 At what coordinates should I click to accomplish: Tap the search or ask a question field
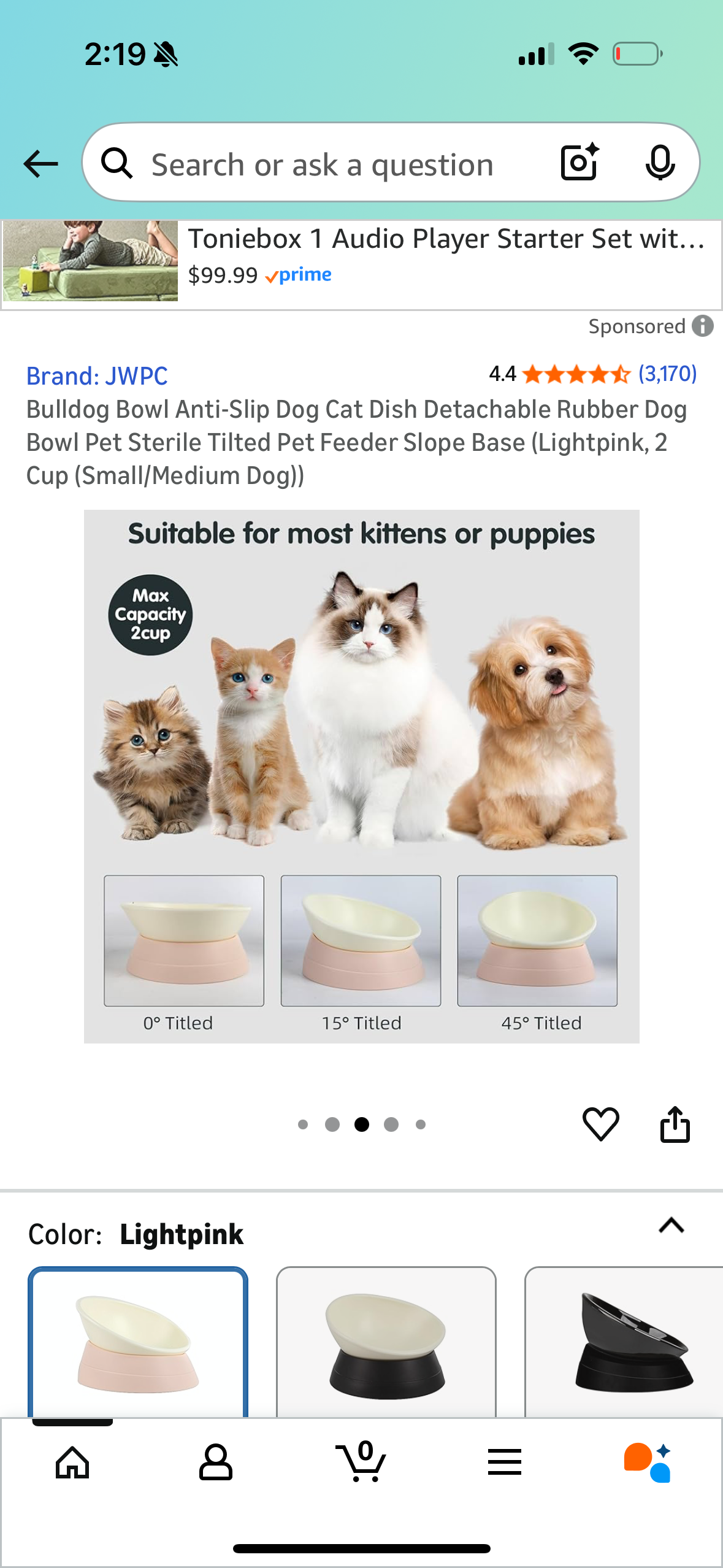(x=322, y=164)
